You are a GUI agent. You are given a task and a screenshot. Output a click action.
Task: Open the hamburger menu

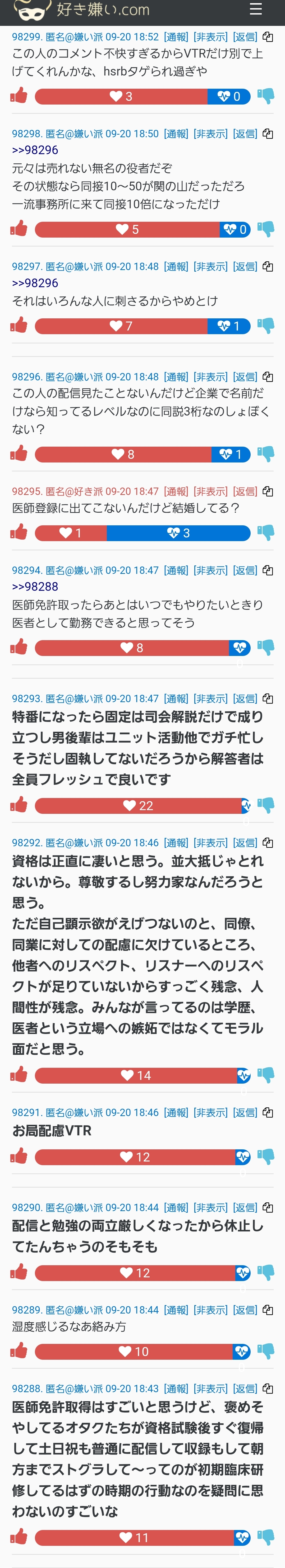(x=256, y=9)
